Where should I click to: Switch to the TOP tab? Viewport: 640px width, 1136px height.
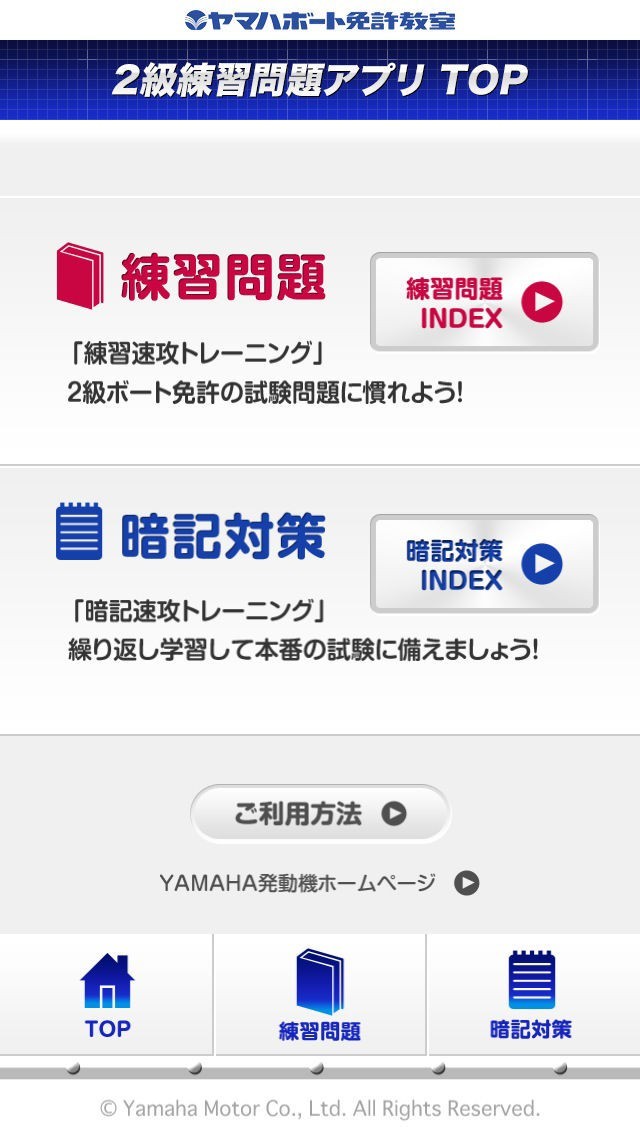tap(107, 994)
